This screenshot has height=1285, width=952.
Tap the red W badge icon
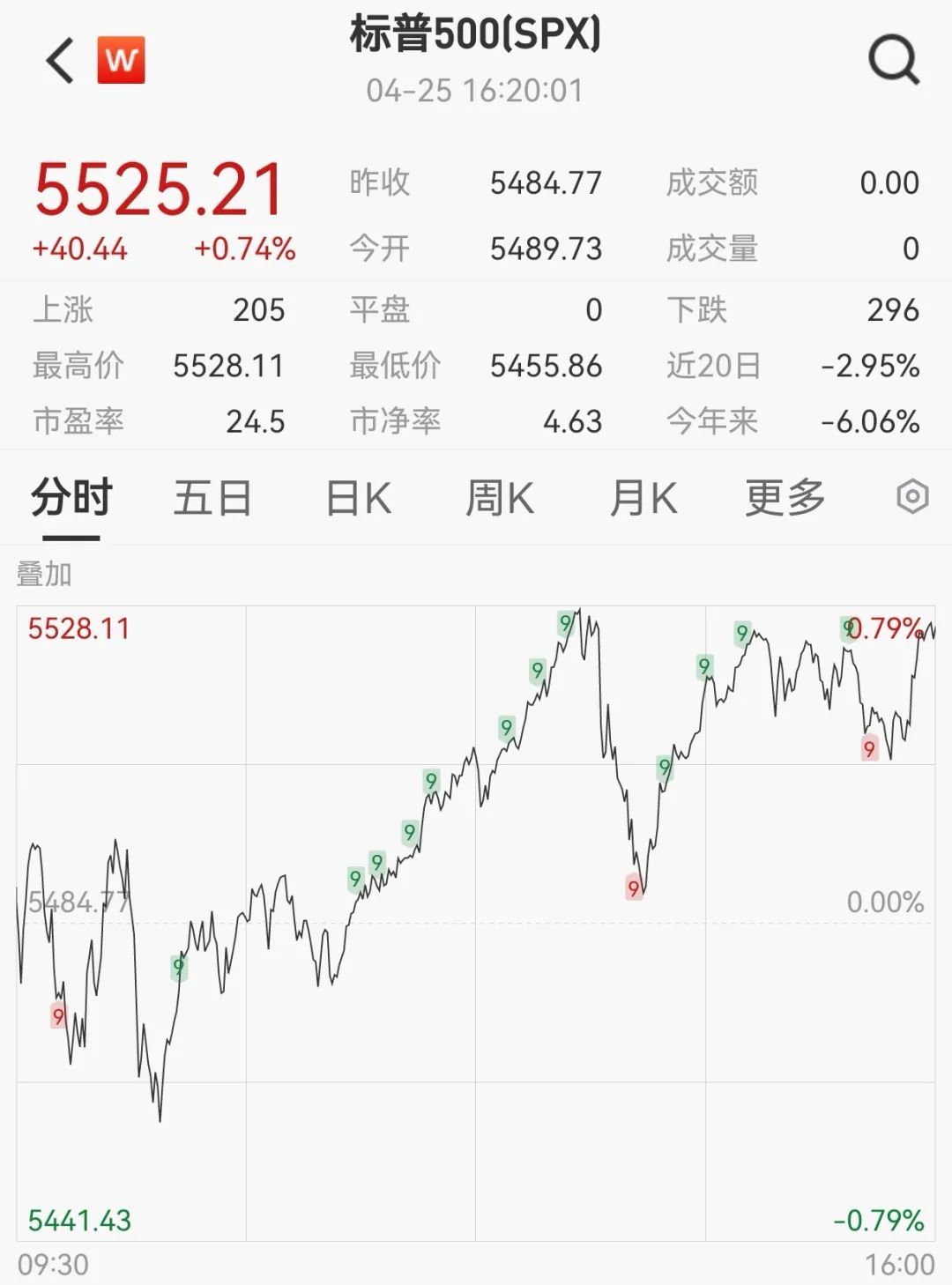tap(121, 60)
